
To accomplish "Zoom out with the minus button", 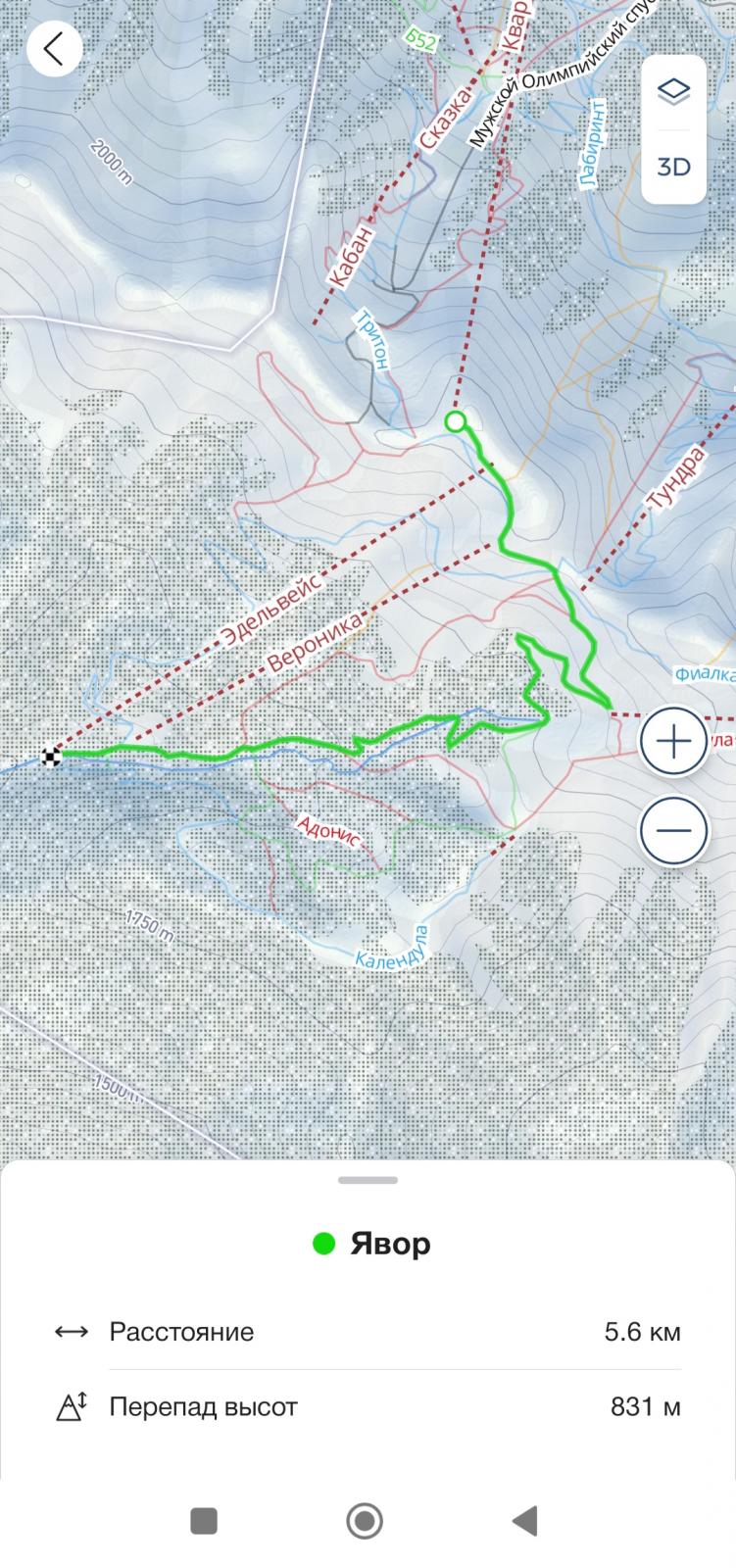I will (673, 830).
